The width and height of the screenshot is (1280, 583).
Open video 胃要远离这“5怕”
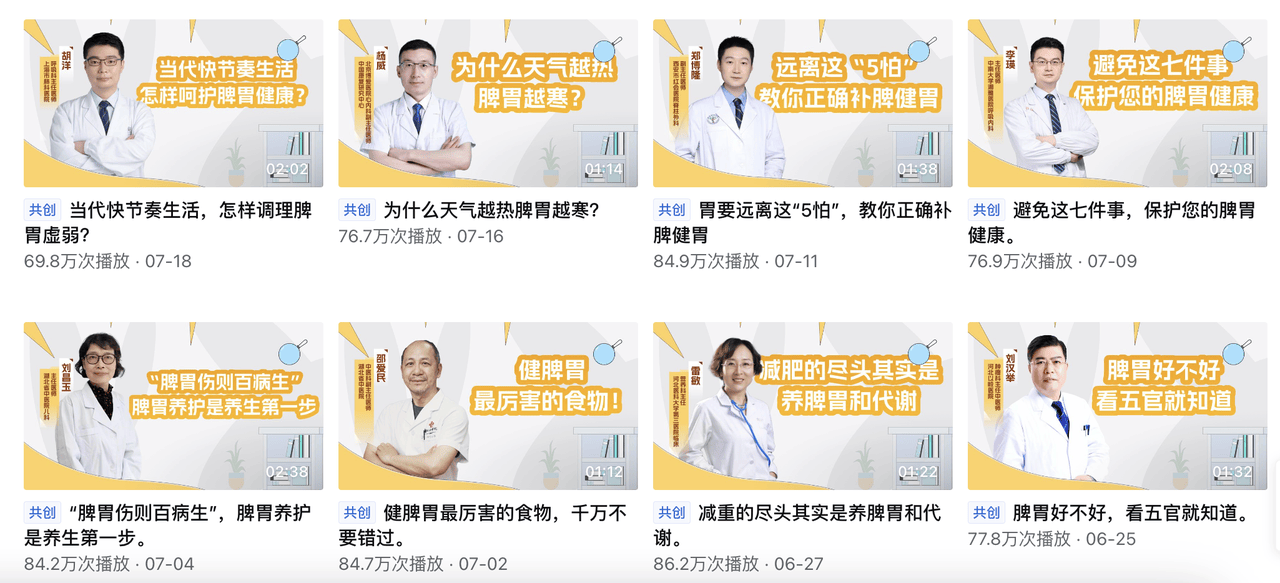click(802, 103)
